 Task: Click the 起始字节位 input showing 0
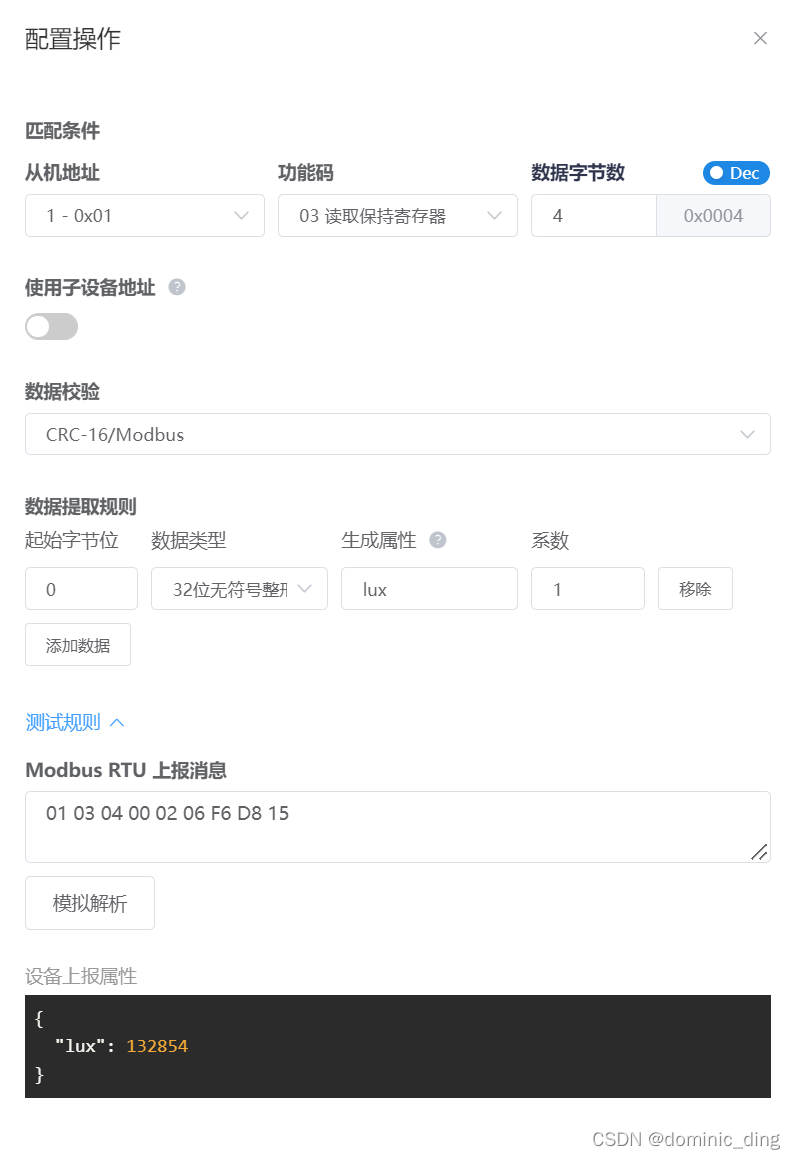coord(81,589)
